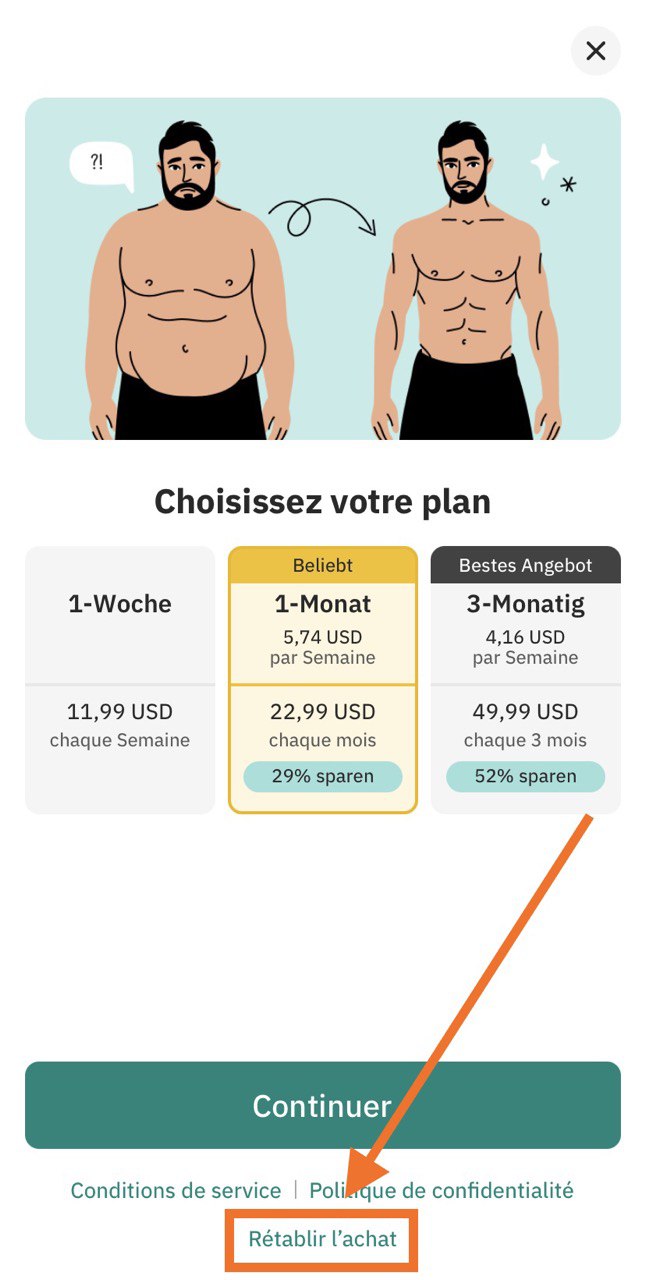Tap the Continuer button
Screen dimensions: 646x1280
tap(322, 1105)
